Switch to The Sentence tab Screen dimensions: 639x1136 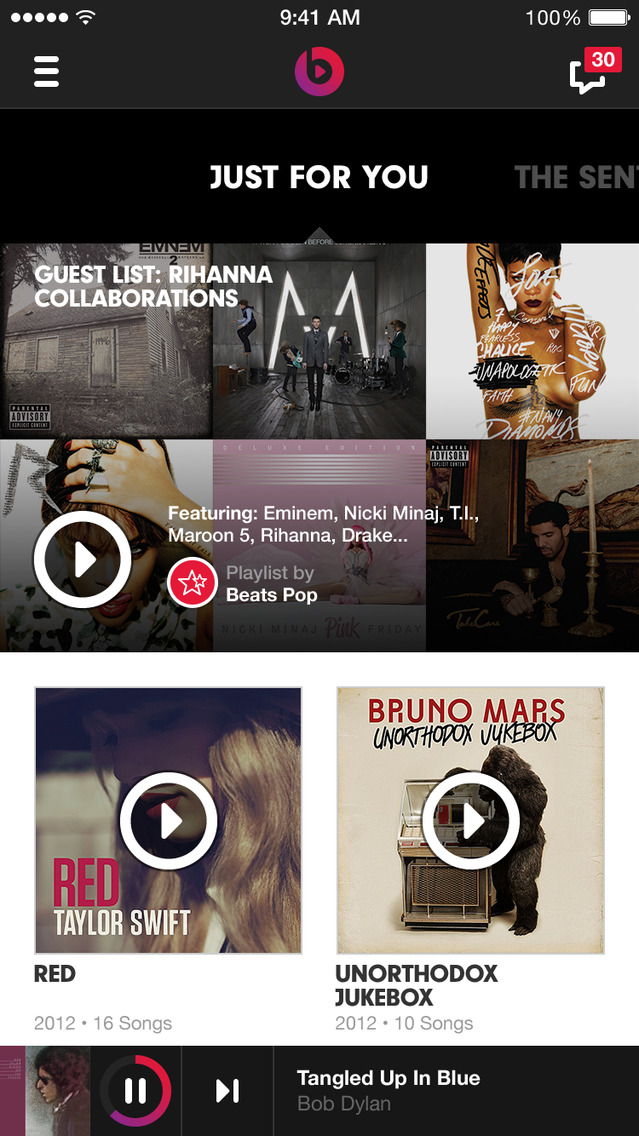[575, 178]
